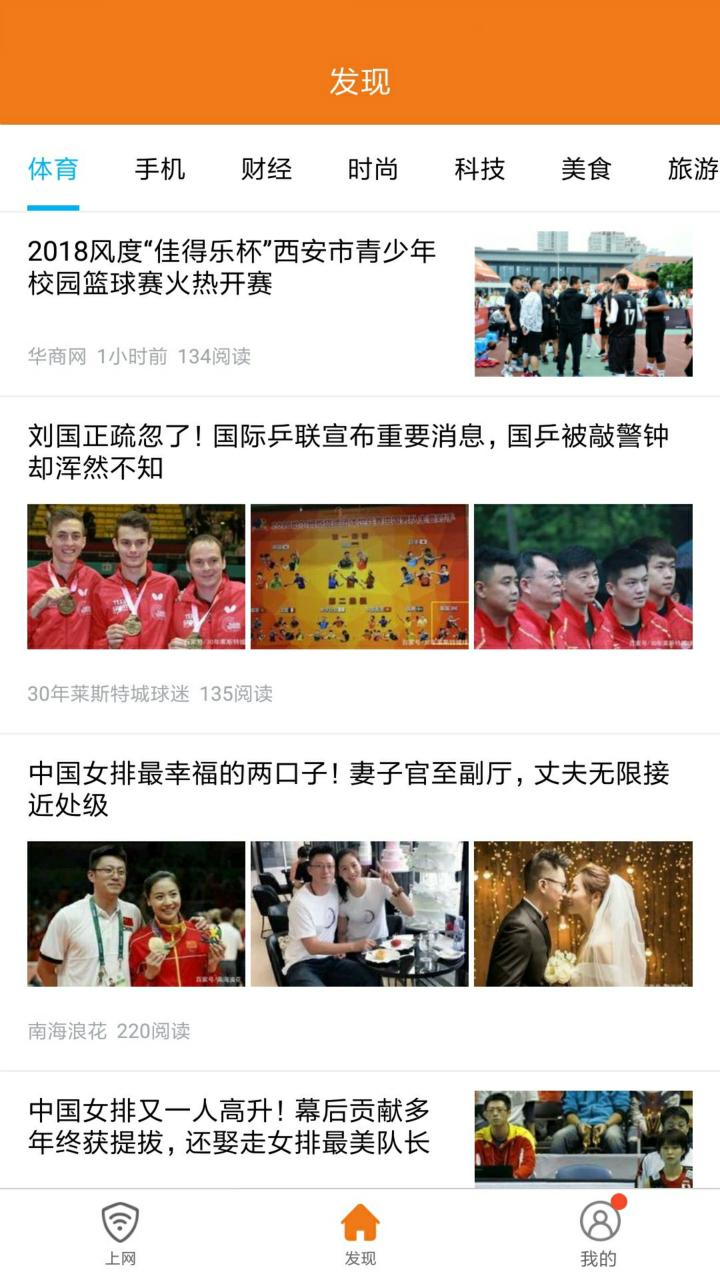Open the 时尚 category tab
This screenshot has height=1280, width=720.
tap(373, 169)
